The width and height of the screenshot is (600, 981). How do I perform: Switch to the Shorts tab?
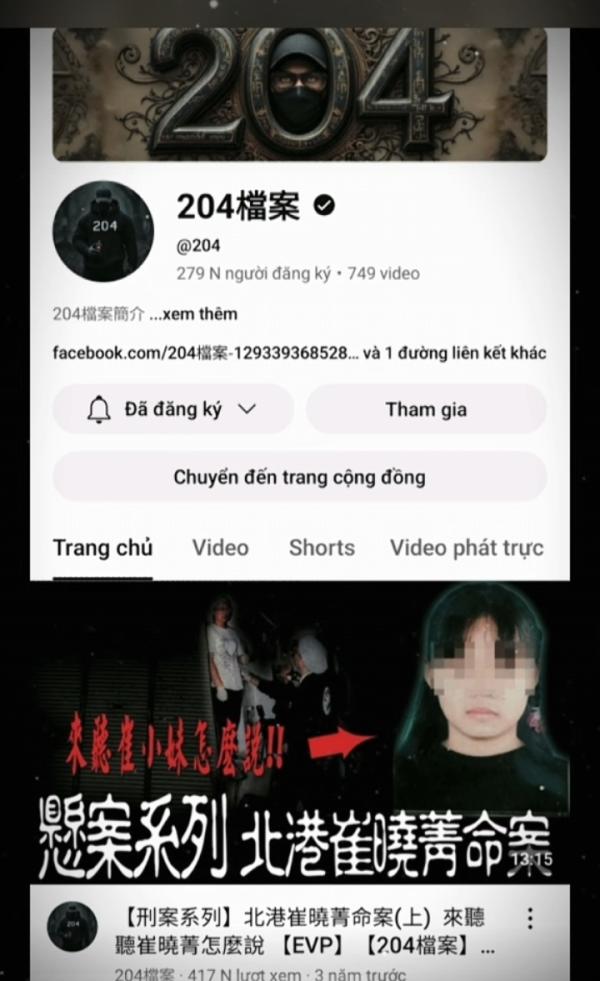pyautogui.click(x=321, y=548)
